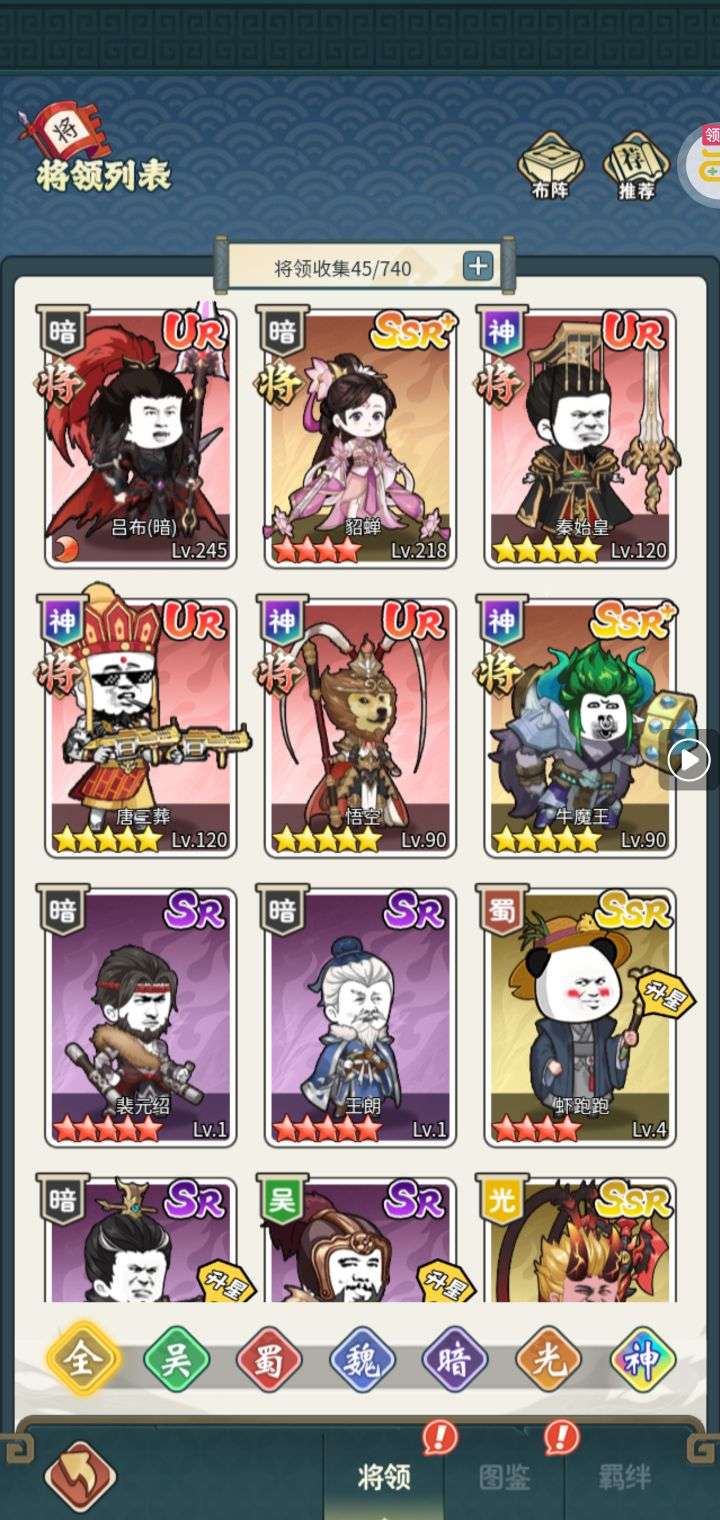Tap the plus icon beside 将领收集
Viewport: 720px width, 1520px height.
(x=478, y=266)
